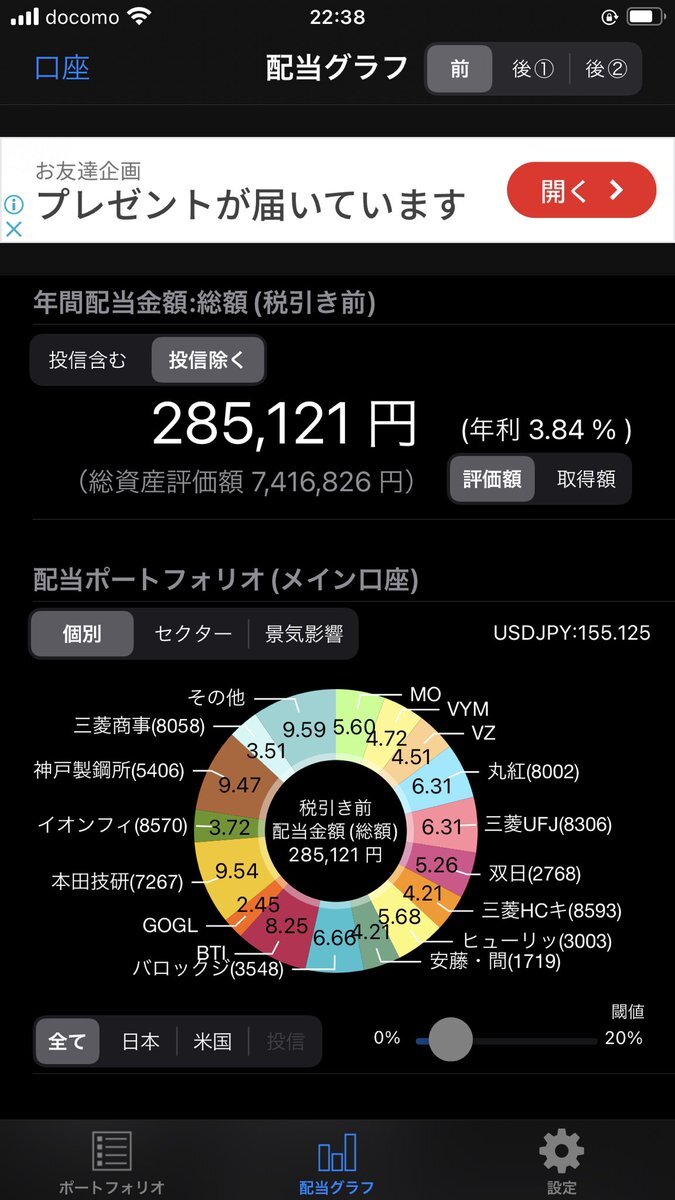Show 個別 portfolio breakdown
The height and width of the screenshot is (1200, 675).
pyautogui.click(x=82, y=634)
